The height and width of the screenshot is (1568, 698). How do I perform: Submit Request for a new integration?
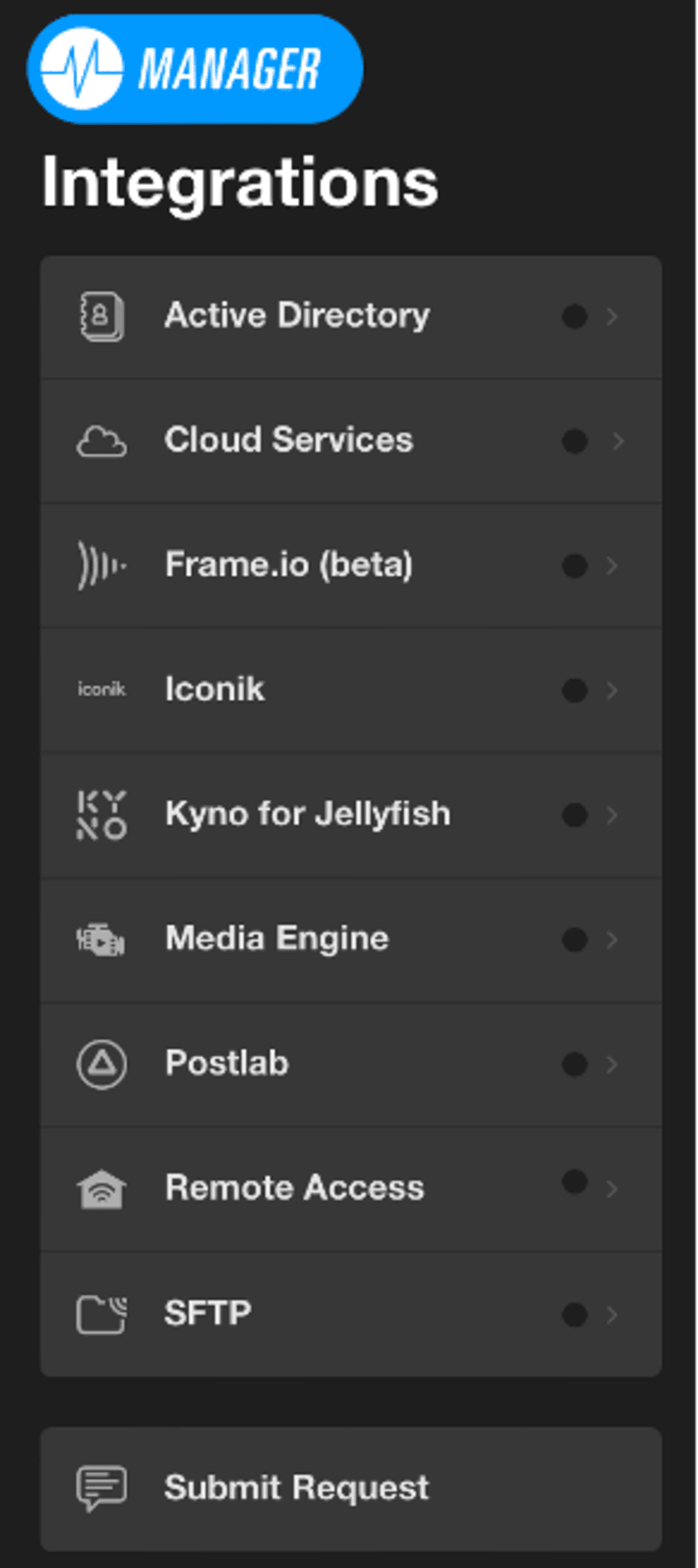[x=350, y=1488]
